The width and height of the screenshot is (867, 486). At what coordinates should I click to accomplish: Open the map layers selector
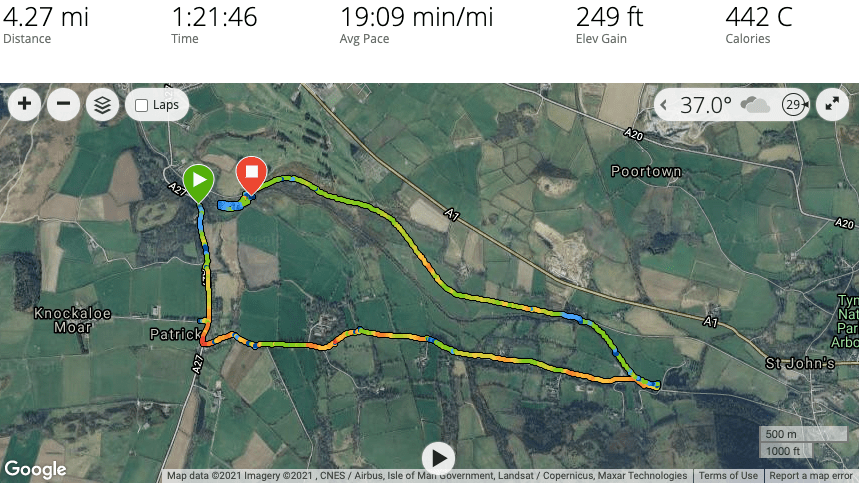click(102, 104)
